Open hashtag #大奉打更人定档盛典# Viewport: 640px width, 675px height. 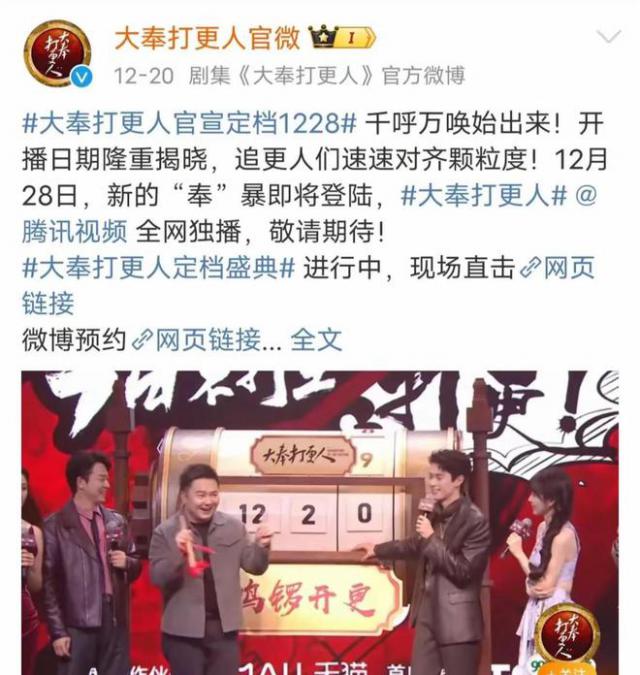159,267
